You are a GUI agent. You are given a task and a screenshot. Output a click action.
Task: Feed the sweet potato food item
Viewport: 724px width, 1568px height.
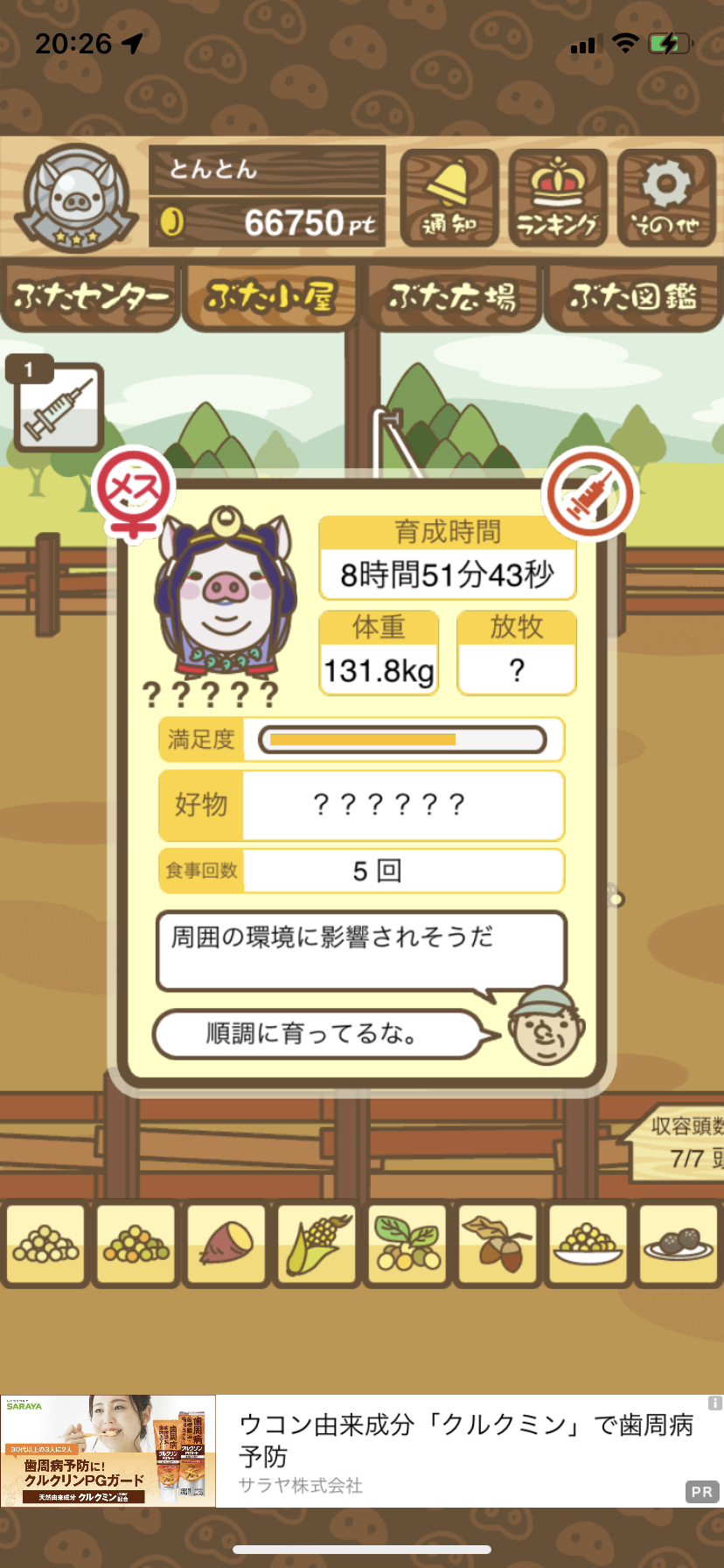tap(226, 1244)
